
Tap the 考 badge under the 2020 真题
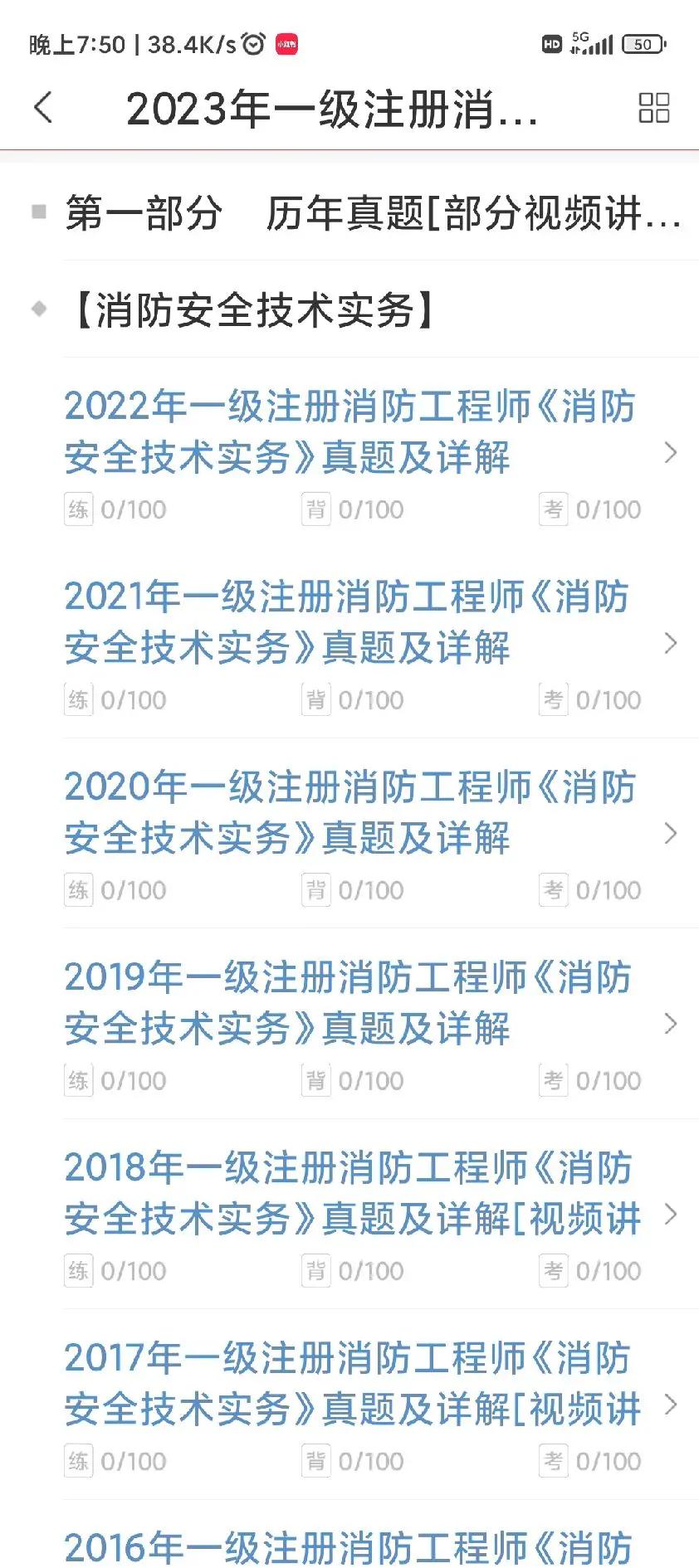click(553, 889)
